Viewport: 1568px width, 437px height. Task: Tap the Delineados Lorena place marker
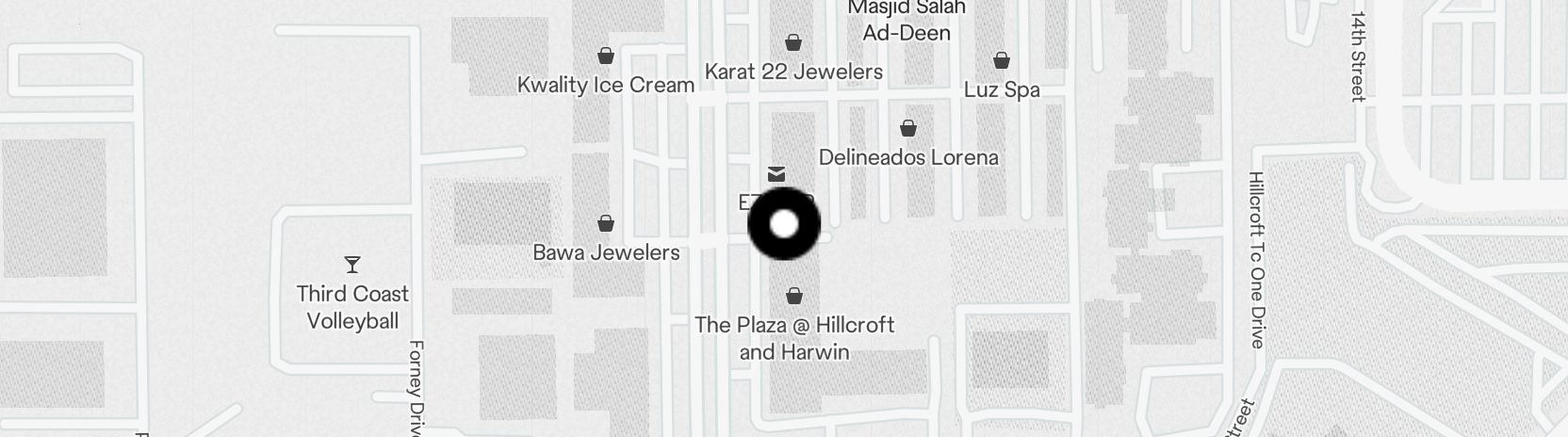pyautogui.click(x=907, y=128)
